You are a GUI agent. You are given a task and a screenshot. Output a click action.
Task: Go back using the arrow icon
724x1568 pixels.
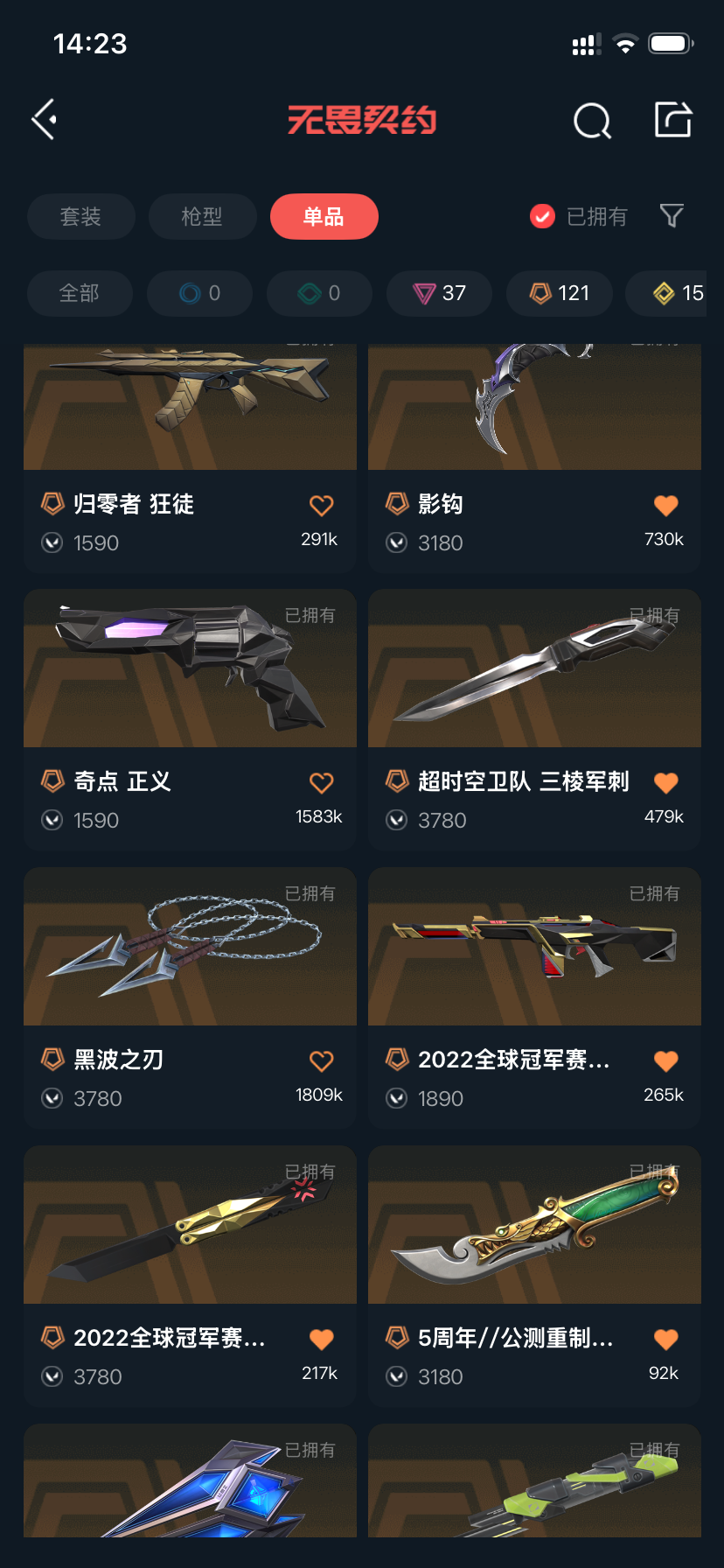(45, 120)
